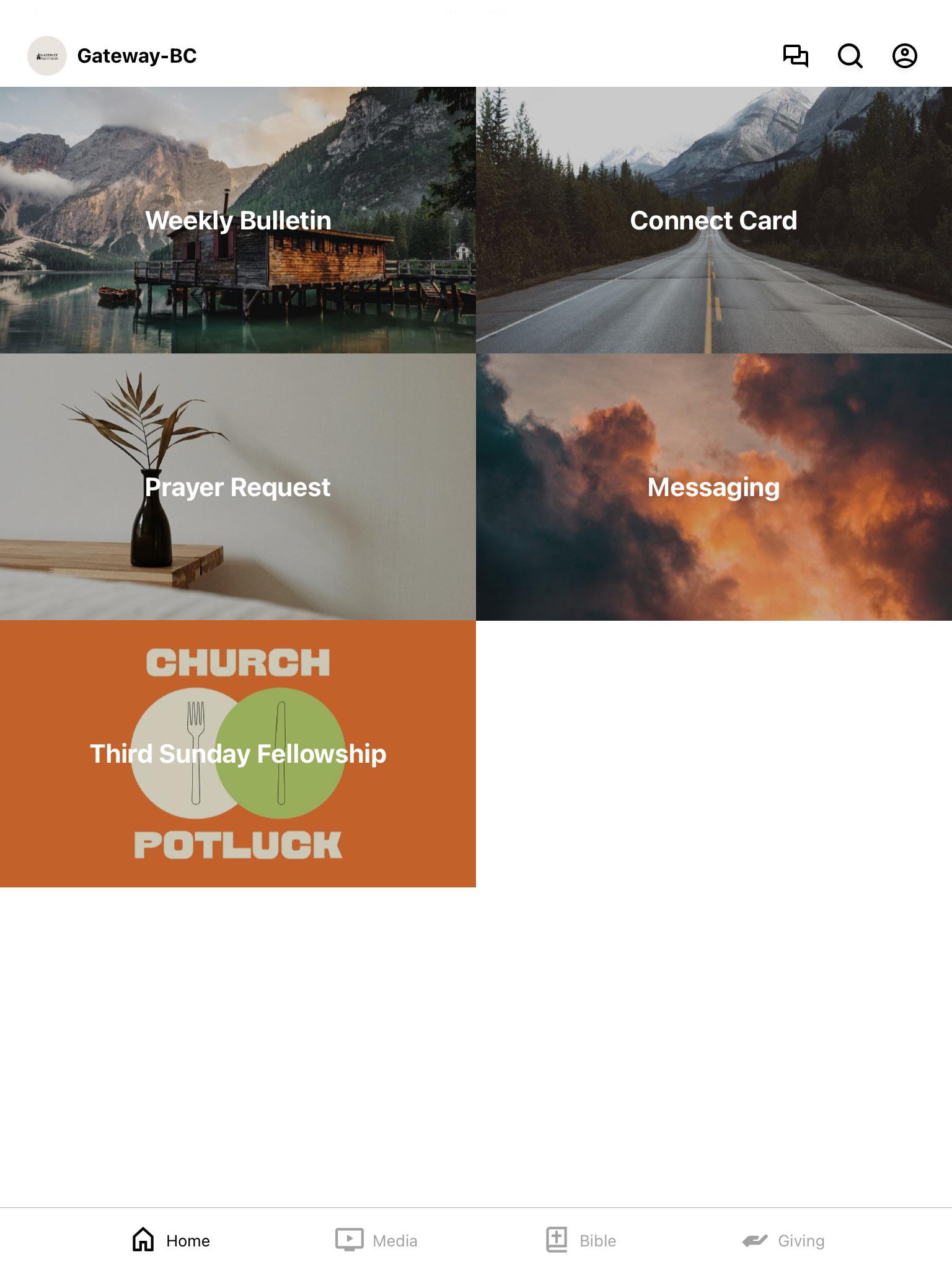Open the user profile icon

pyautogui.click(x=904, y=56)
